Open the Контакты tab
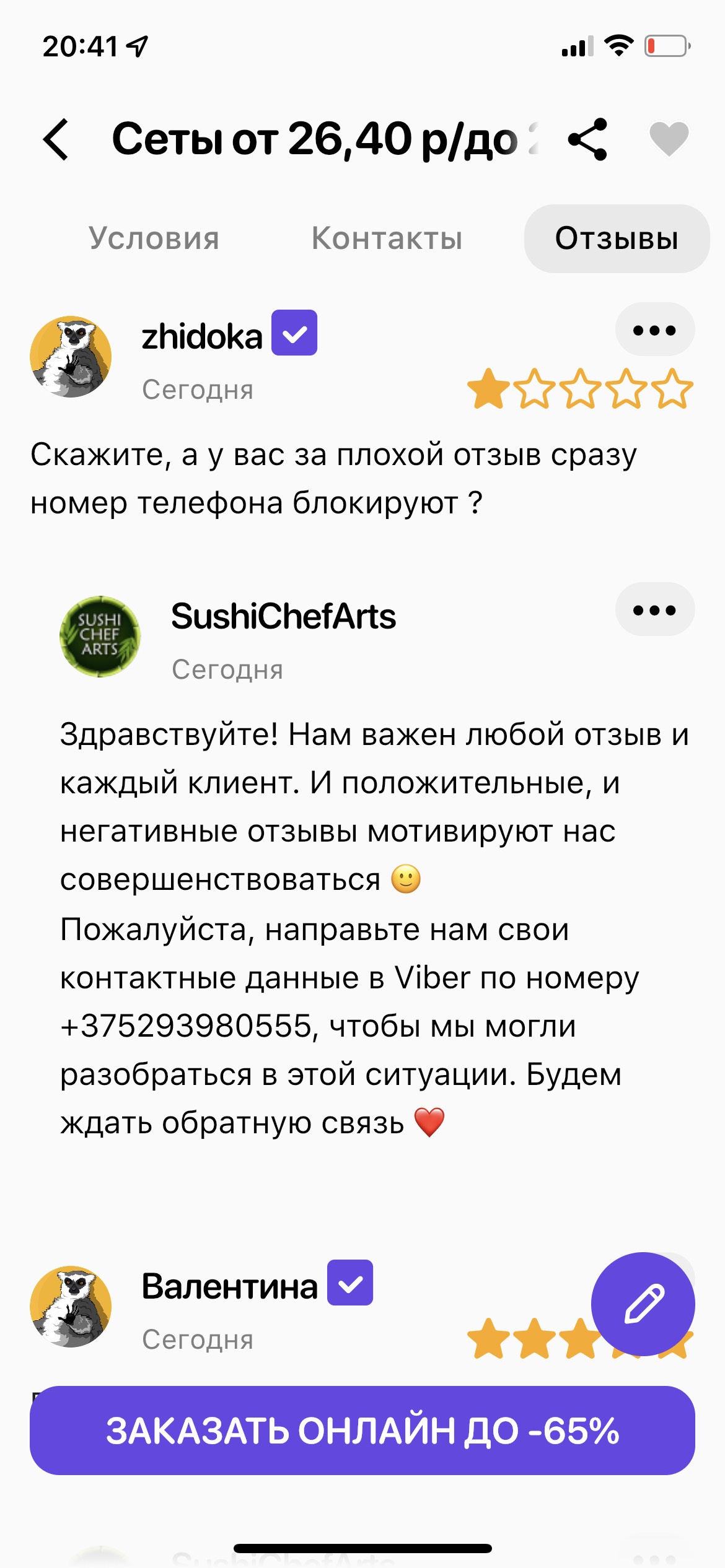 tap(387, 238)
